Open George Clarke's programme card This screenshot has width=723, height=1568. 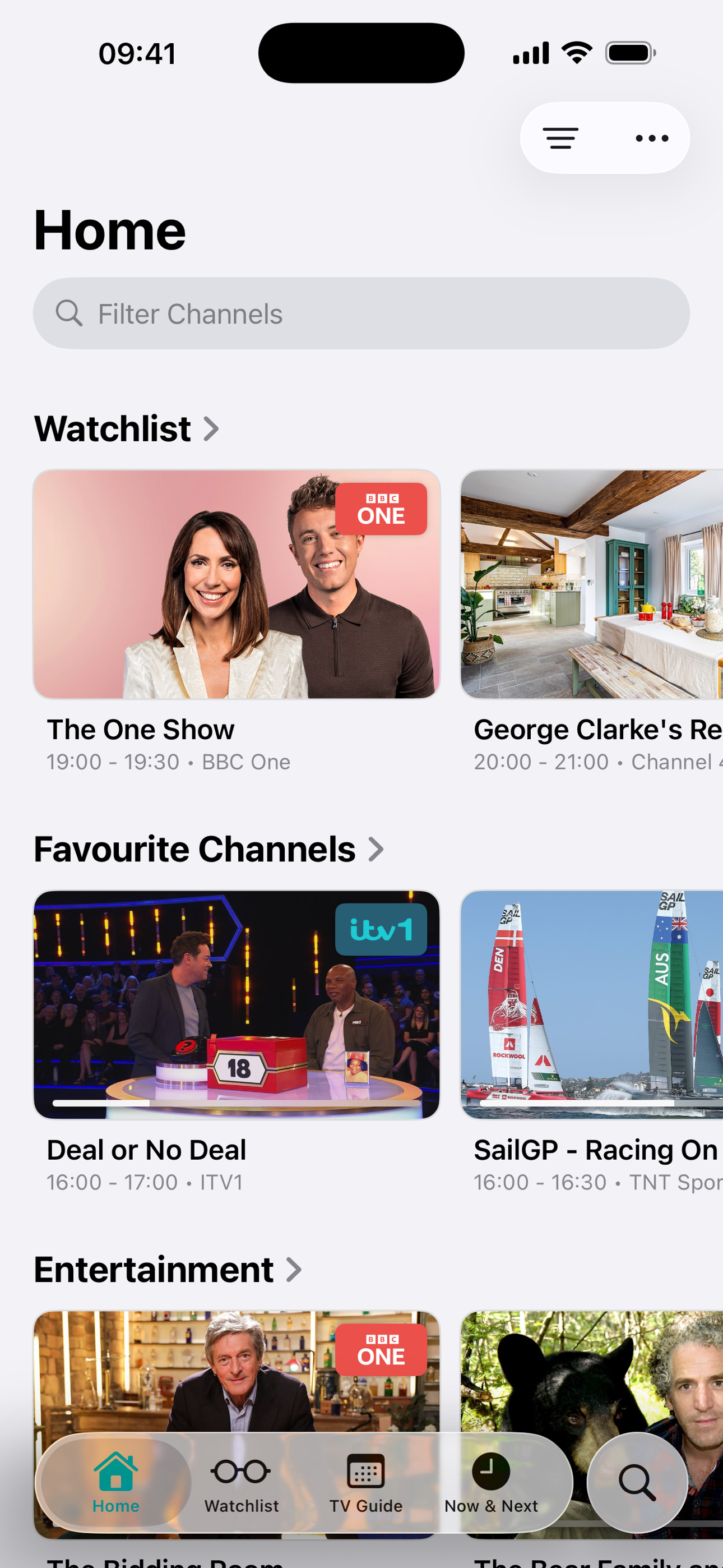pyautogui.click(x=591, y=584)
